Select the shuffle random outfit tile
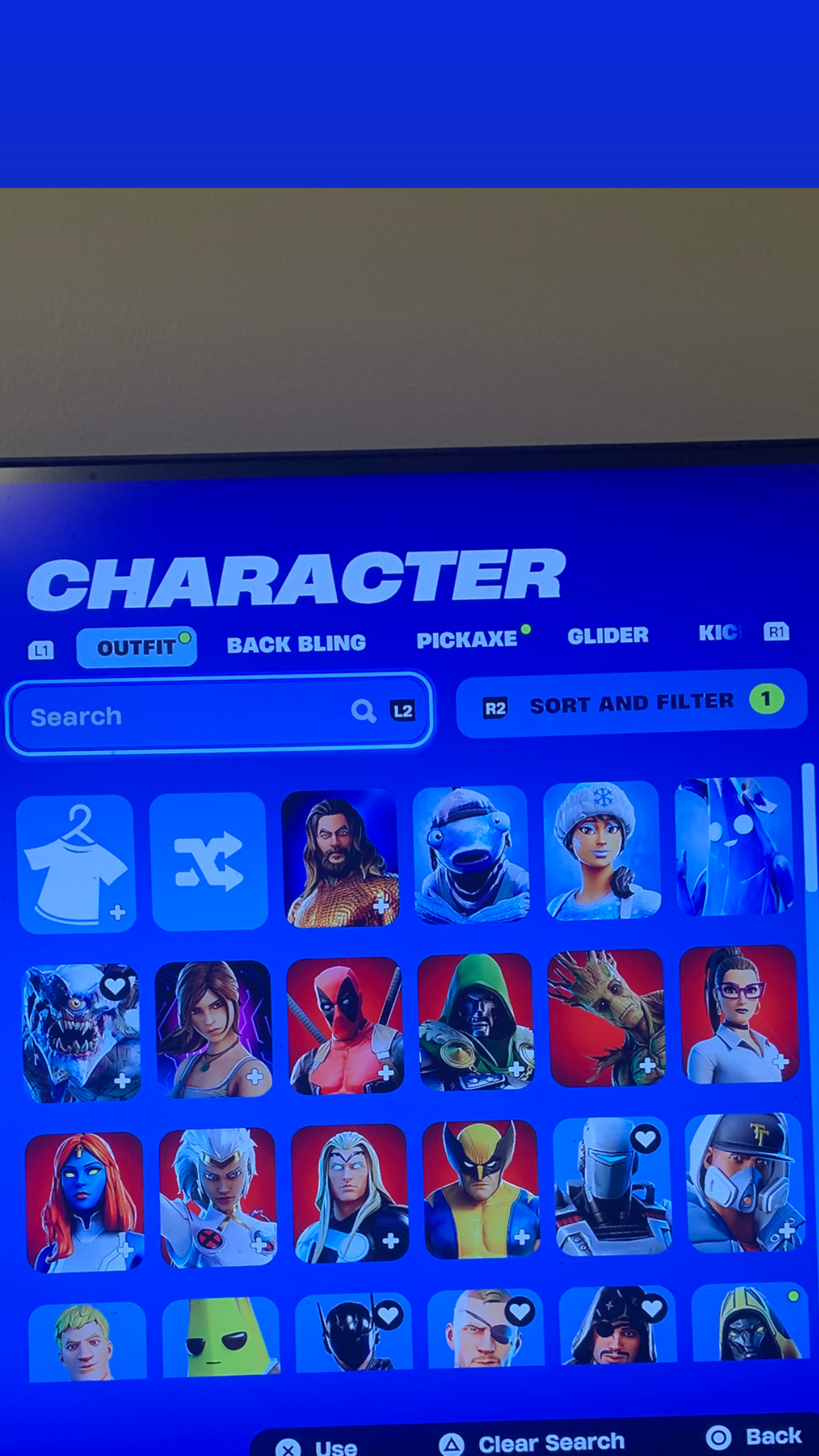 (x=209, y=861)
